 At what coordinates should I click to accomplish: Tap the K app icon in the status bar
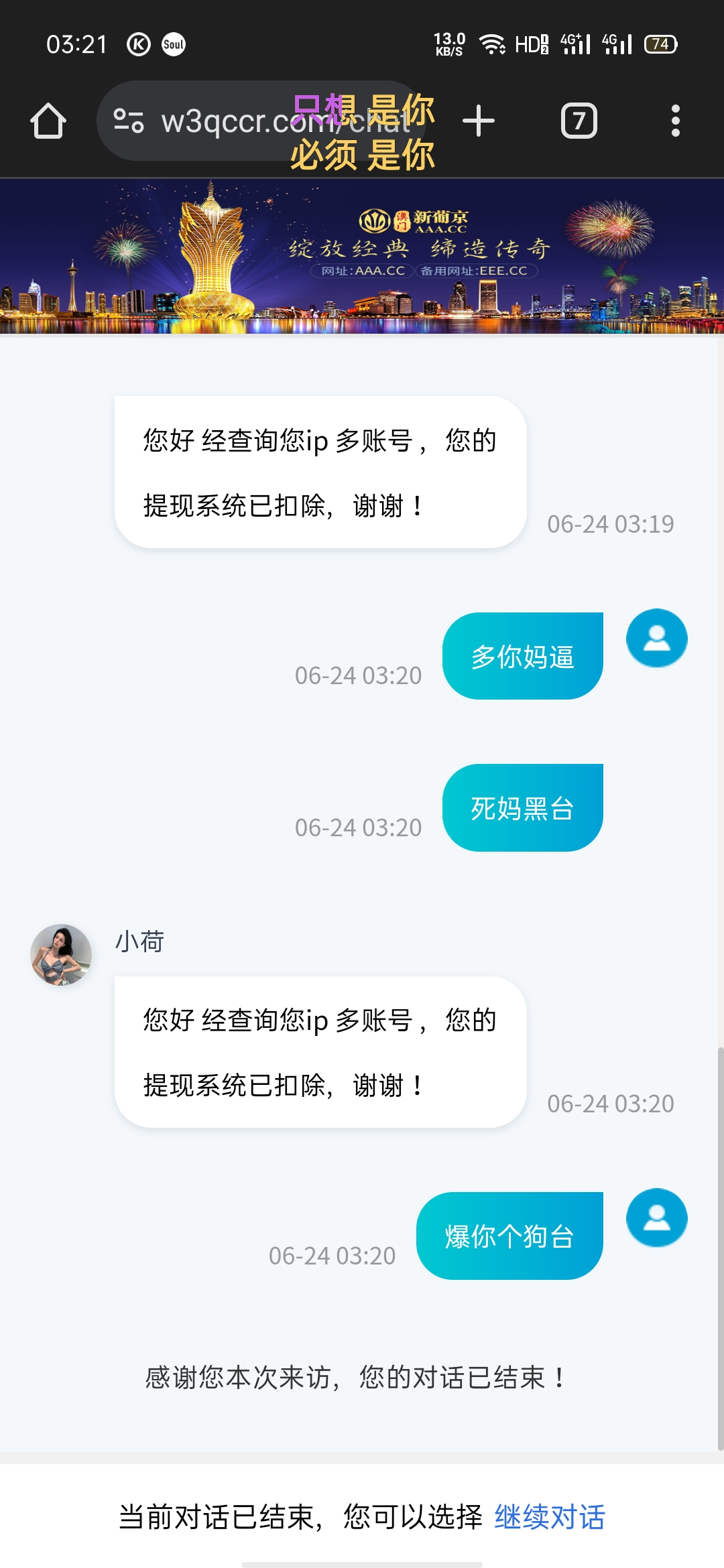(137, 46)
